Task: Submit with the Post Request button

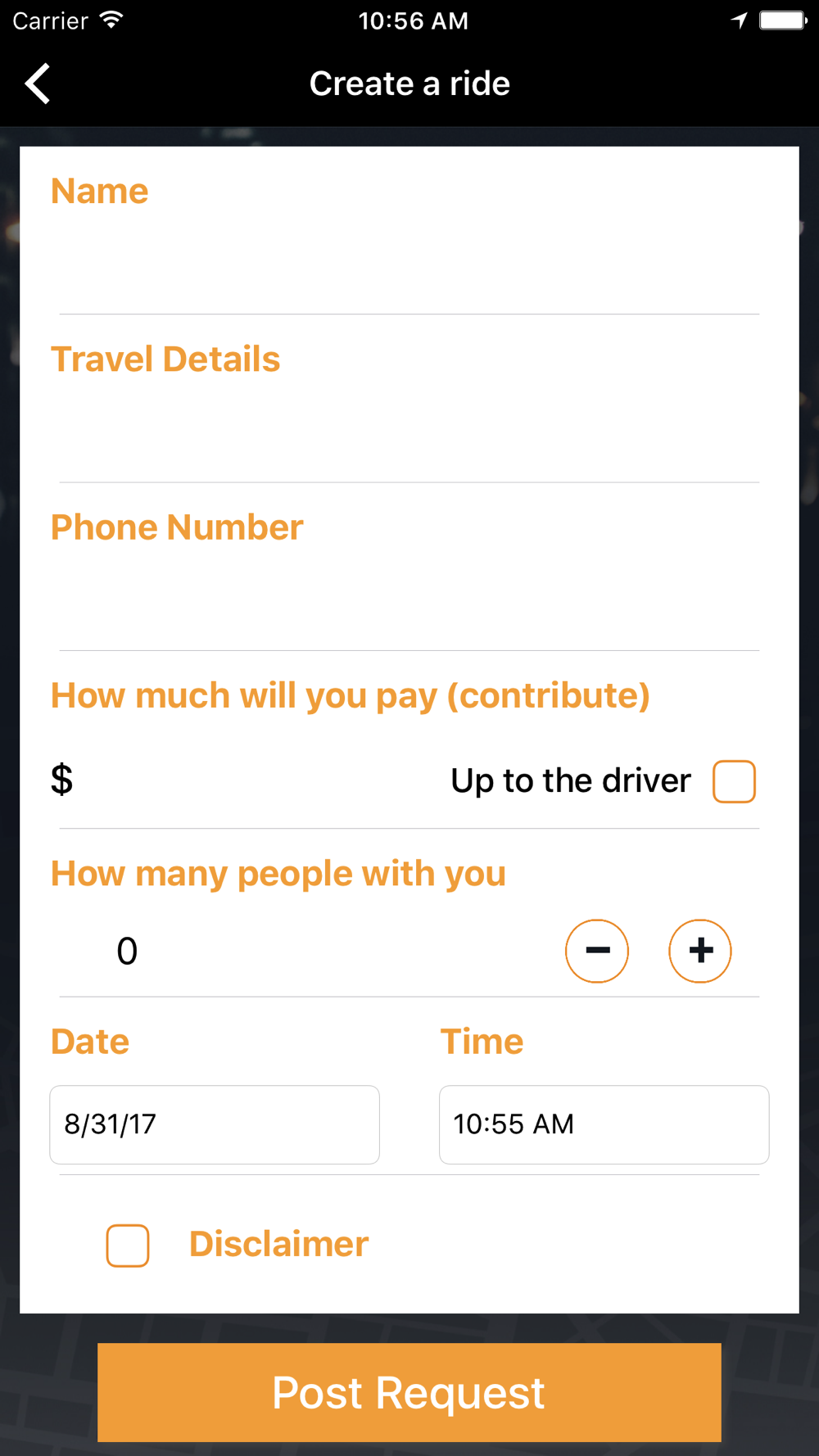Action: (409, 1392)
